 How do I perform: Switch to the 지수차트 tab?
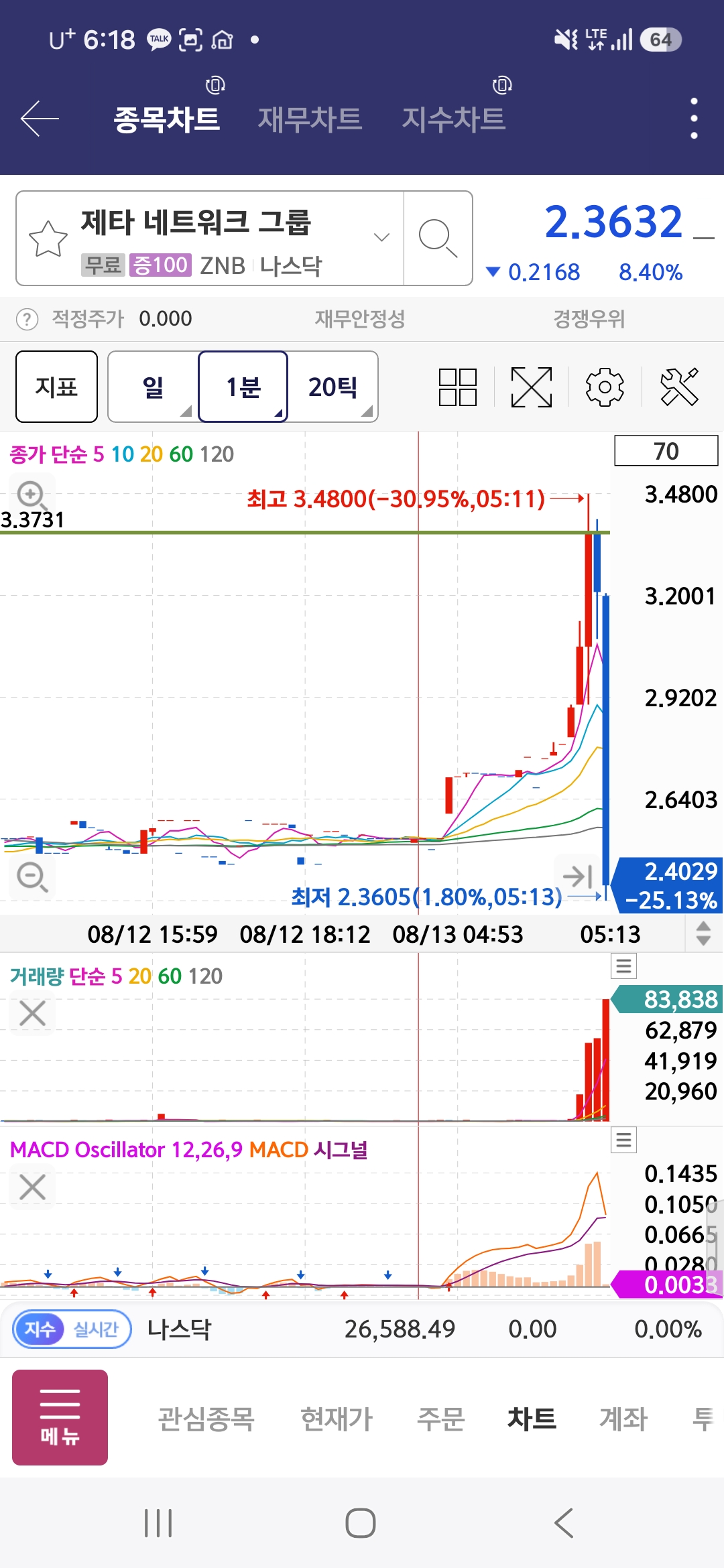(453, 119)
